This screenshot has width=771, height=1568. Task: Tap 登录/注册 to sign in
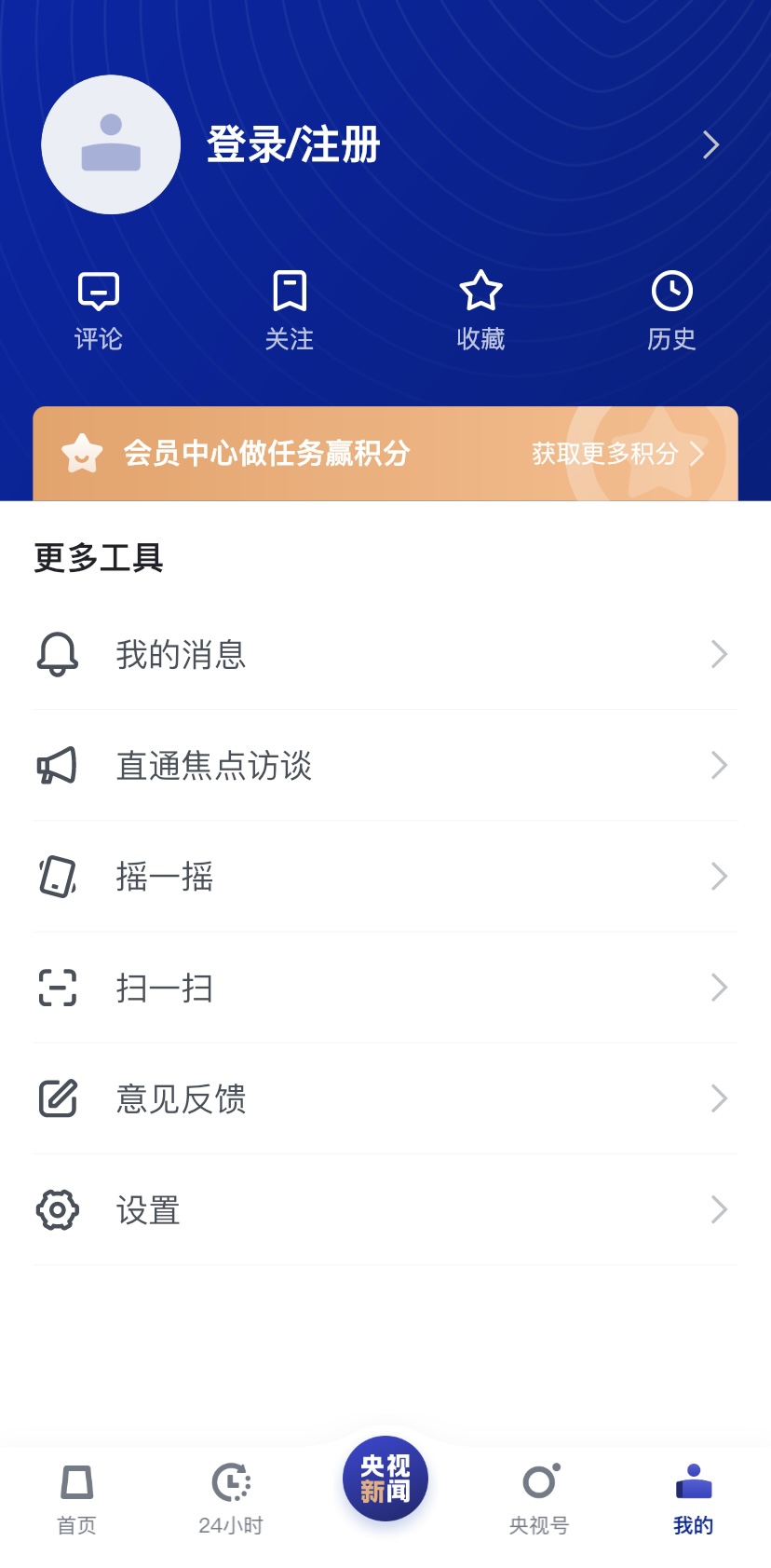[293, 145]
